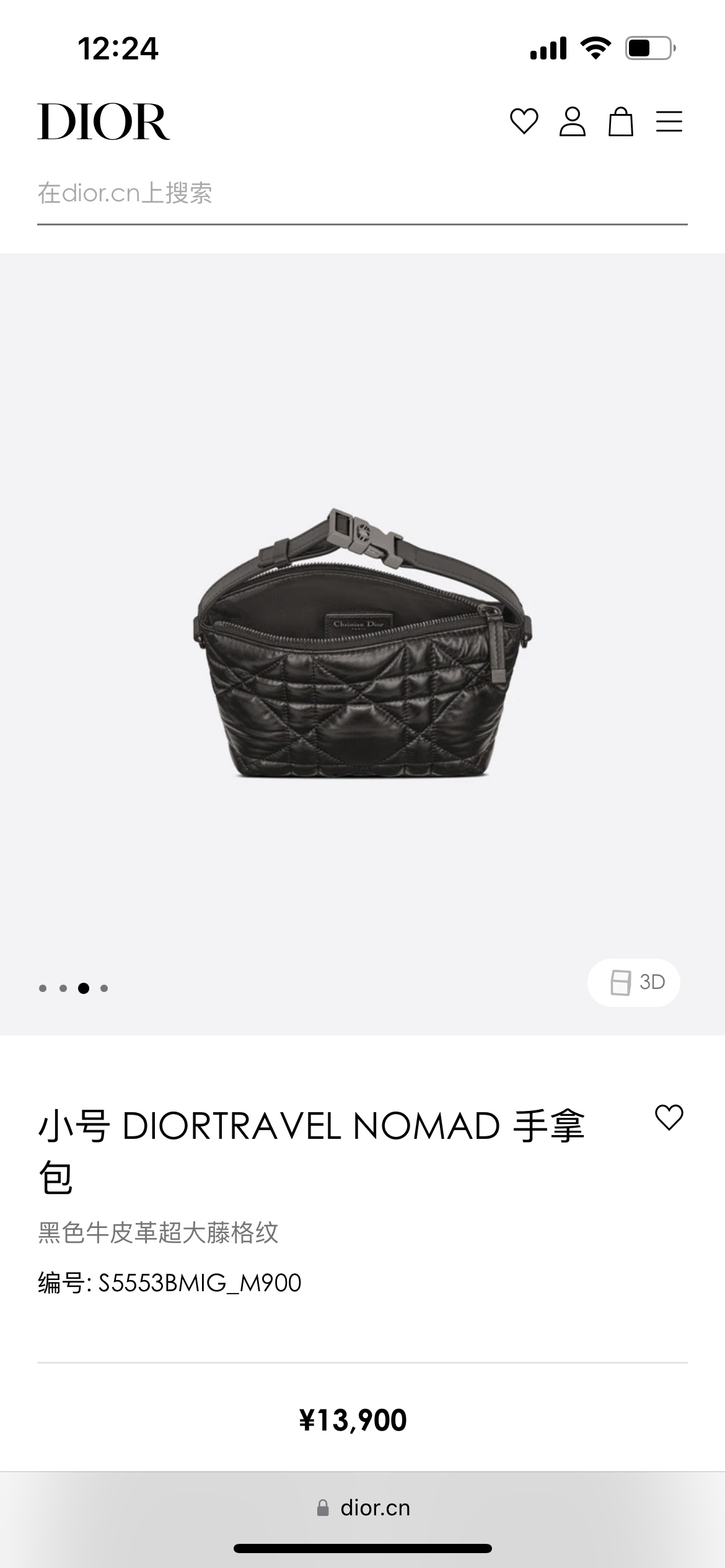Go to the DIOR homepage logo
The height and width of the screenshot is (1568, 725).
pyautogui.click(x=103, y=122)
